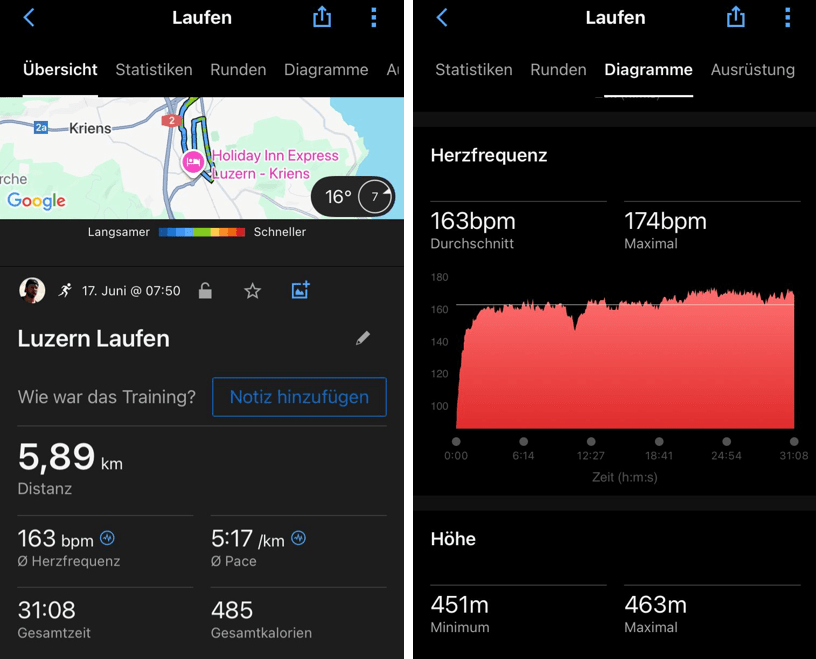Tap the info icon beside Ø Pace
This screenshot has width=816, height=659.
tap(298, 538)
